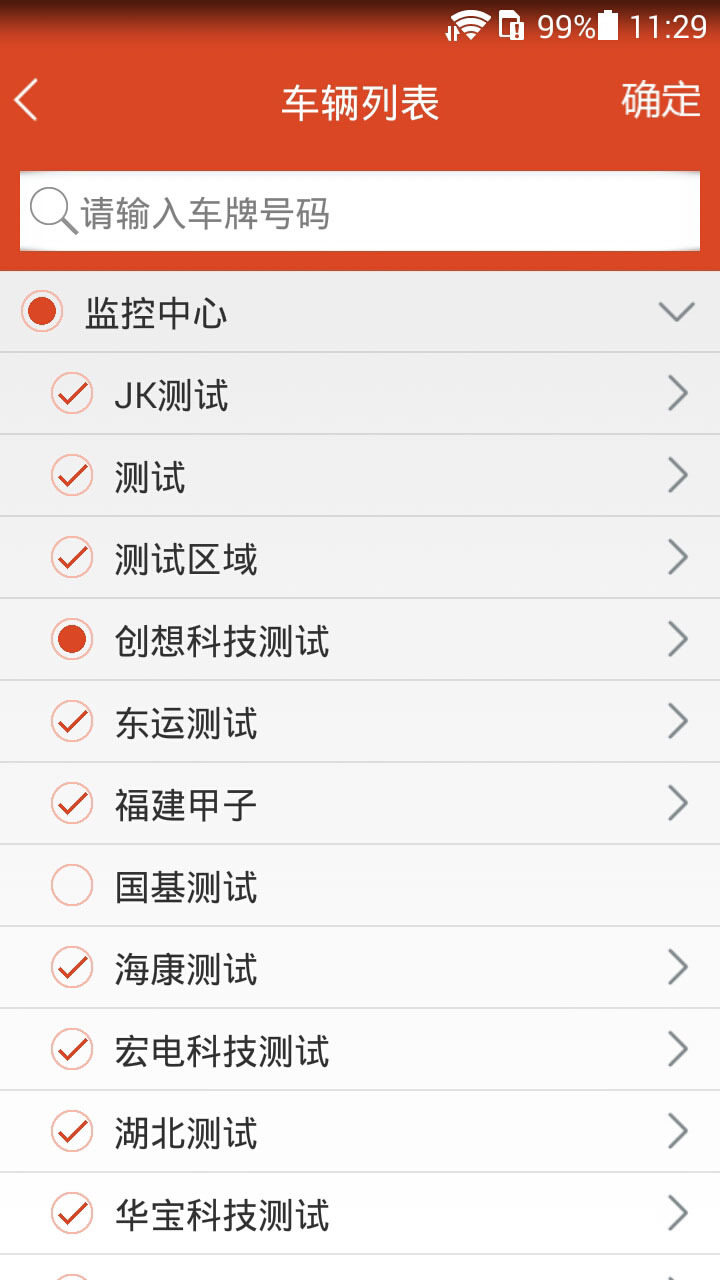The height and width of the screenshot is (1280, 720).
Task: Uncheck the 东运测试 checkbox
Action: pos(72,722)
